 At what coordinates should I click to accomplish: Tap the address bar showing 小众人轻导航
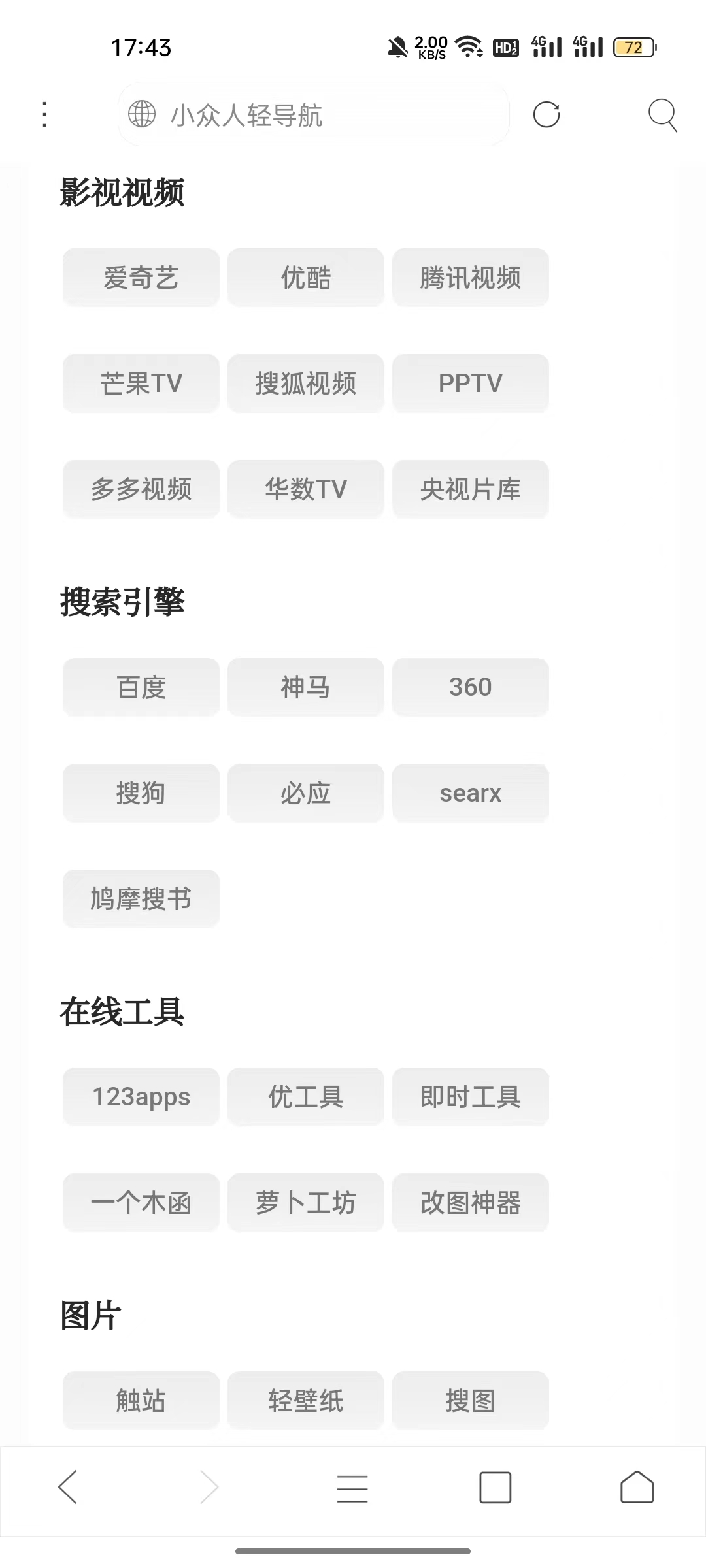(x=314, y=114)
